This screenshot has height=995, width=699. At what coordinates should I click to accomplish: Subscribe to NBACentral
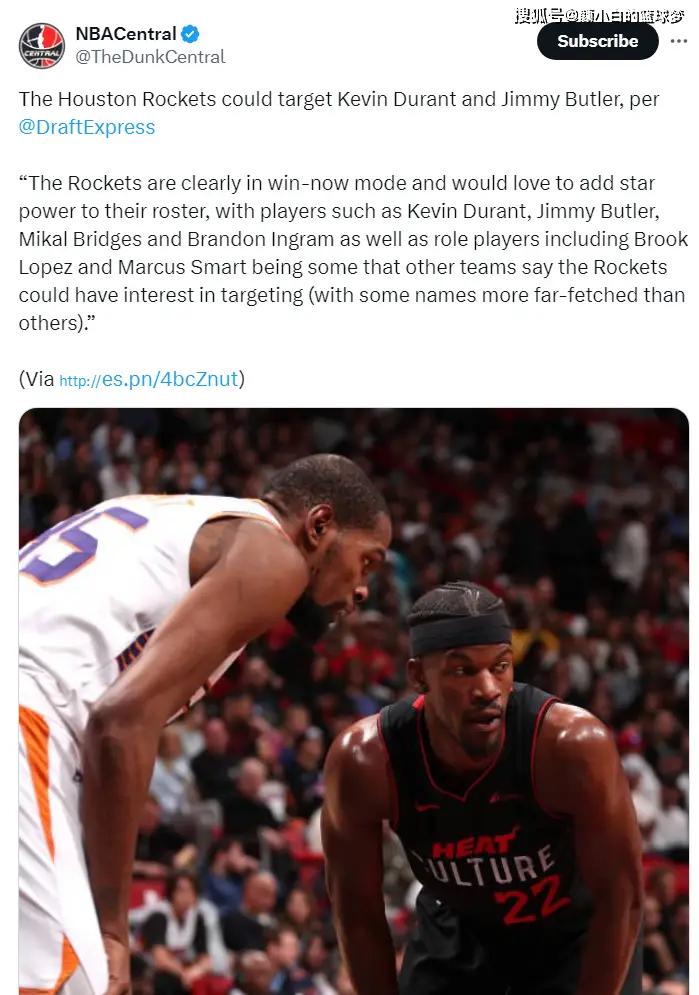point(597,42)
